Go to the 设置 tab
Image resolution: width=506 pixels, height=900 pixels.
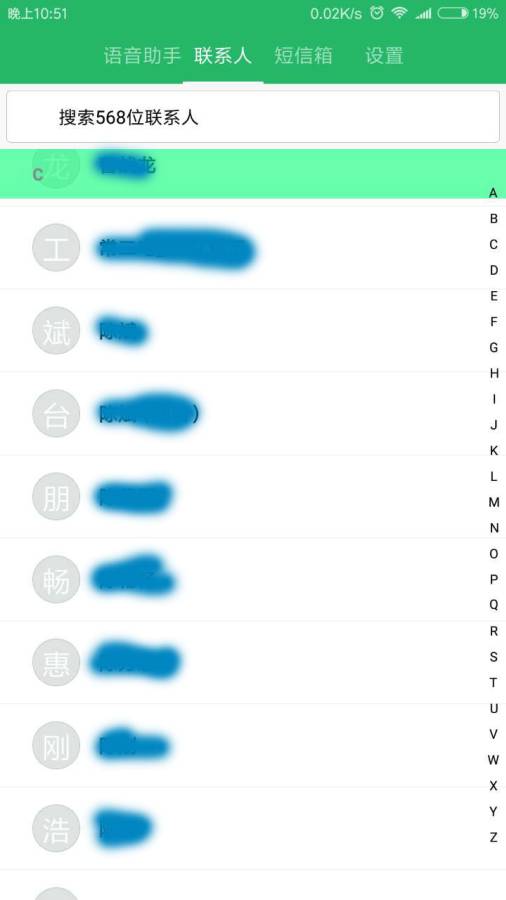pyautogui.click(x=384, y=56)
